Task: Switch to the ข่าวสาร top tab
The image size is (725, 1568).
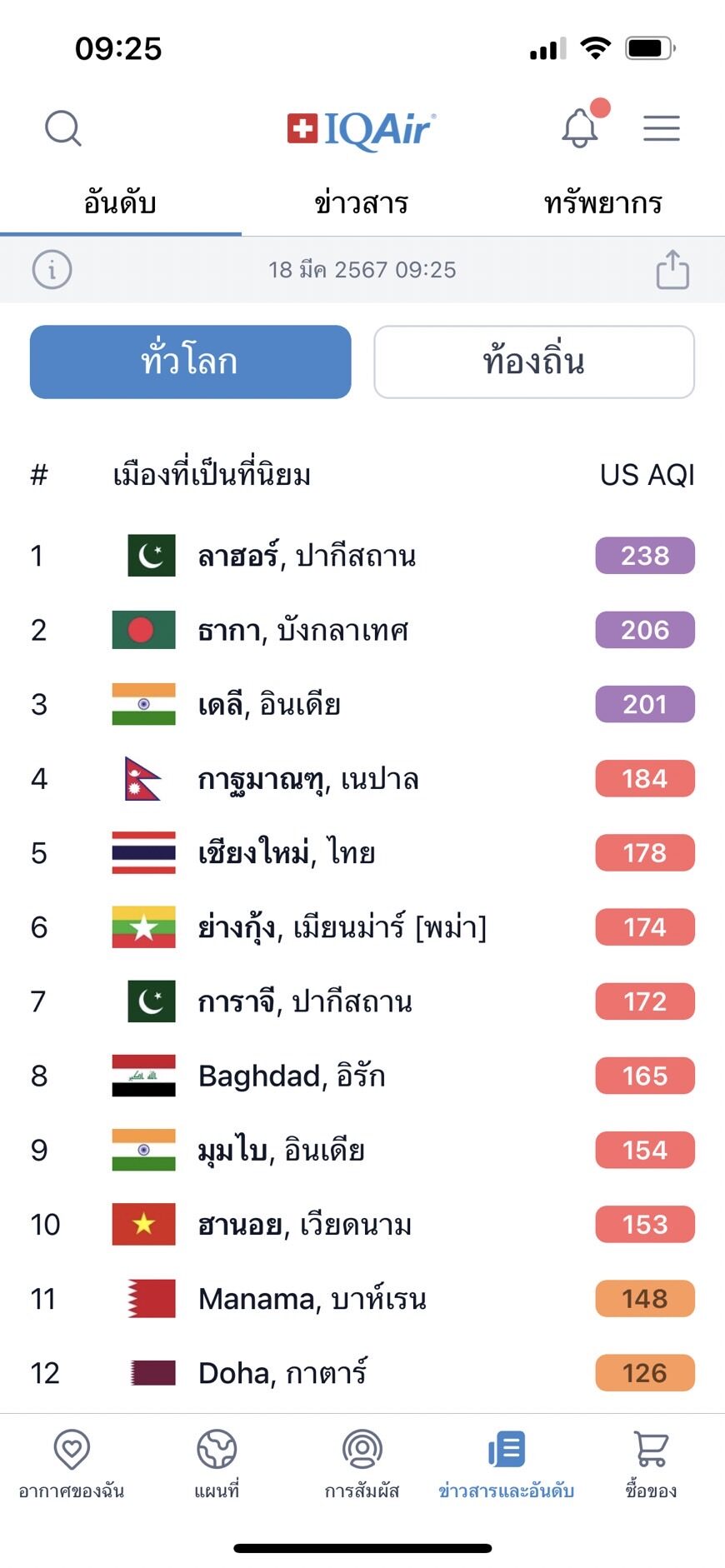Action: 362,202
